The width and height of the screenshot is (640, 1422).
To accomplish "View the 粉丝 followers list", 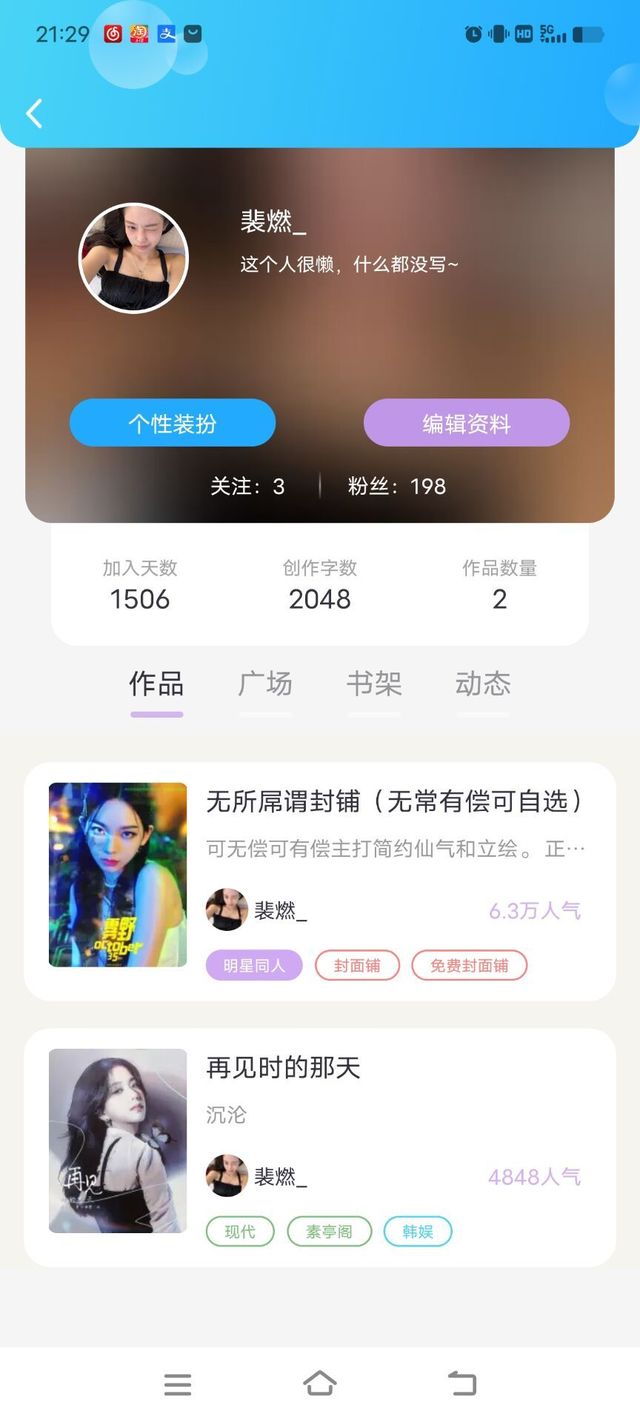I will [396, 486].
